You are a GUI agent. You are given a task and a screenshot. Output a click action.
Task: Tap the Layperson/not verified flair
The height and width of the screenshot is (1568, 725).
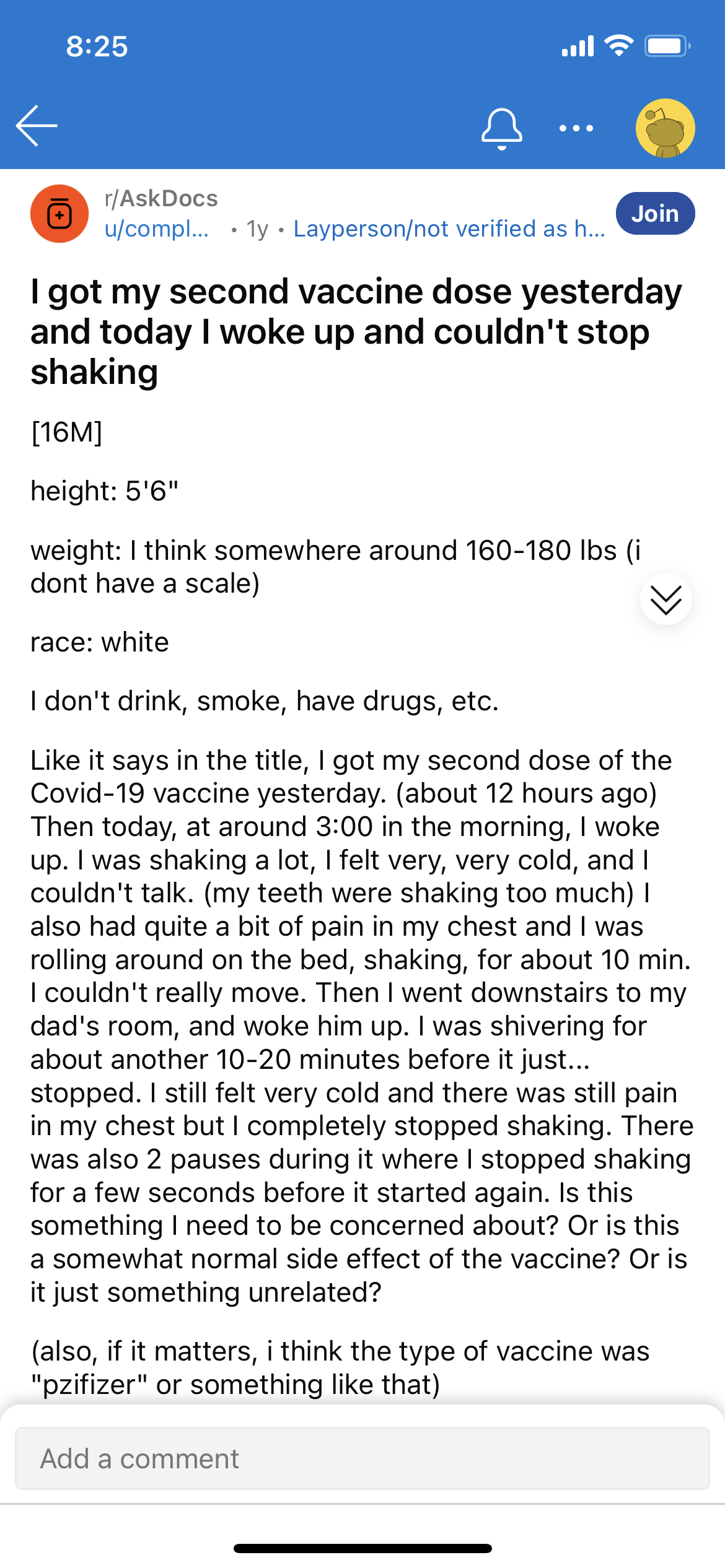(x=449, y=229)
